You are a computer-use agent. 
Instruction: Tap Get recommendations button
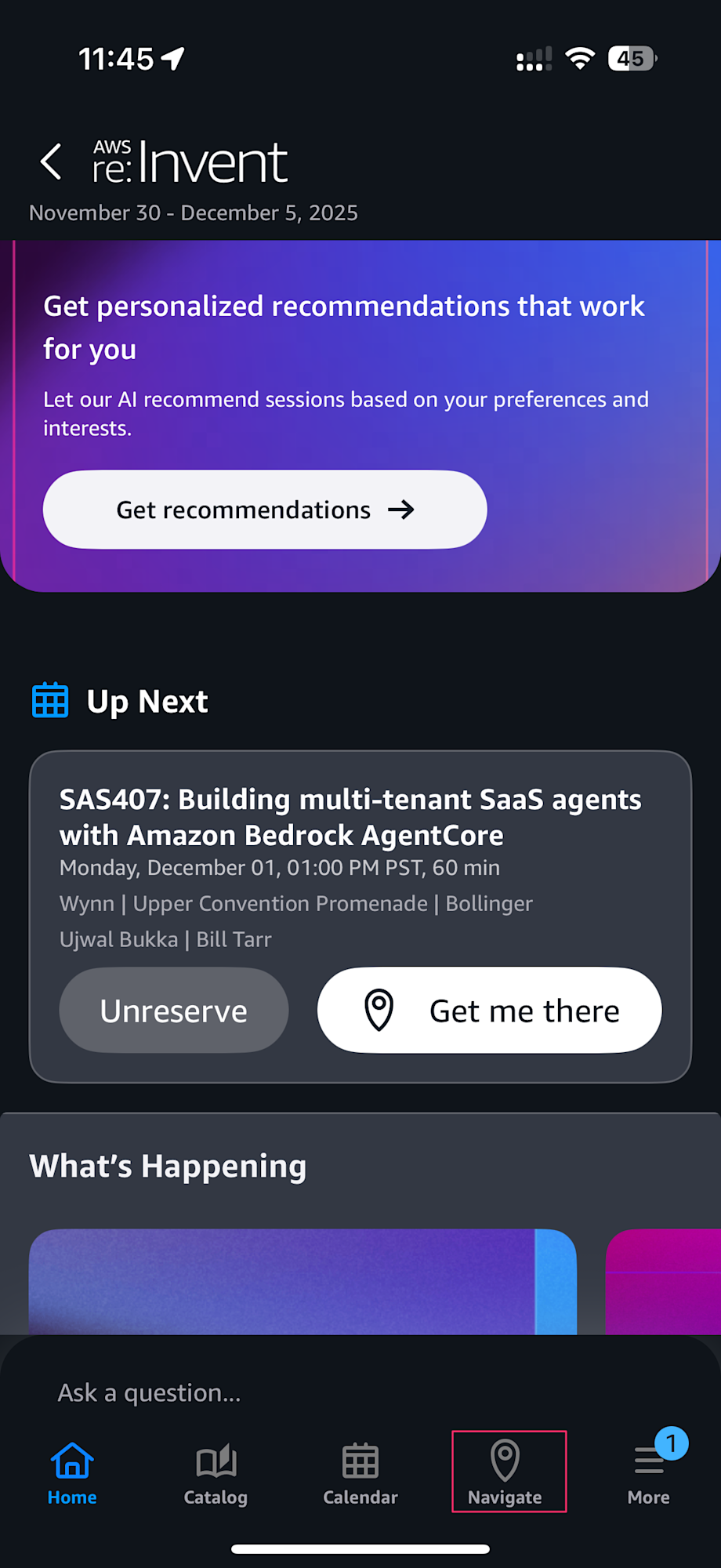click(x=265, y=510)
